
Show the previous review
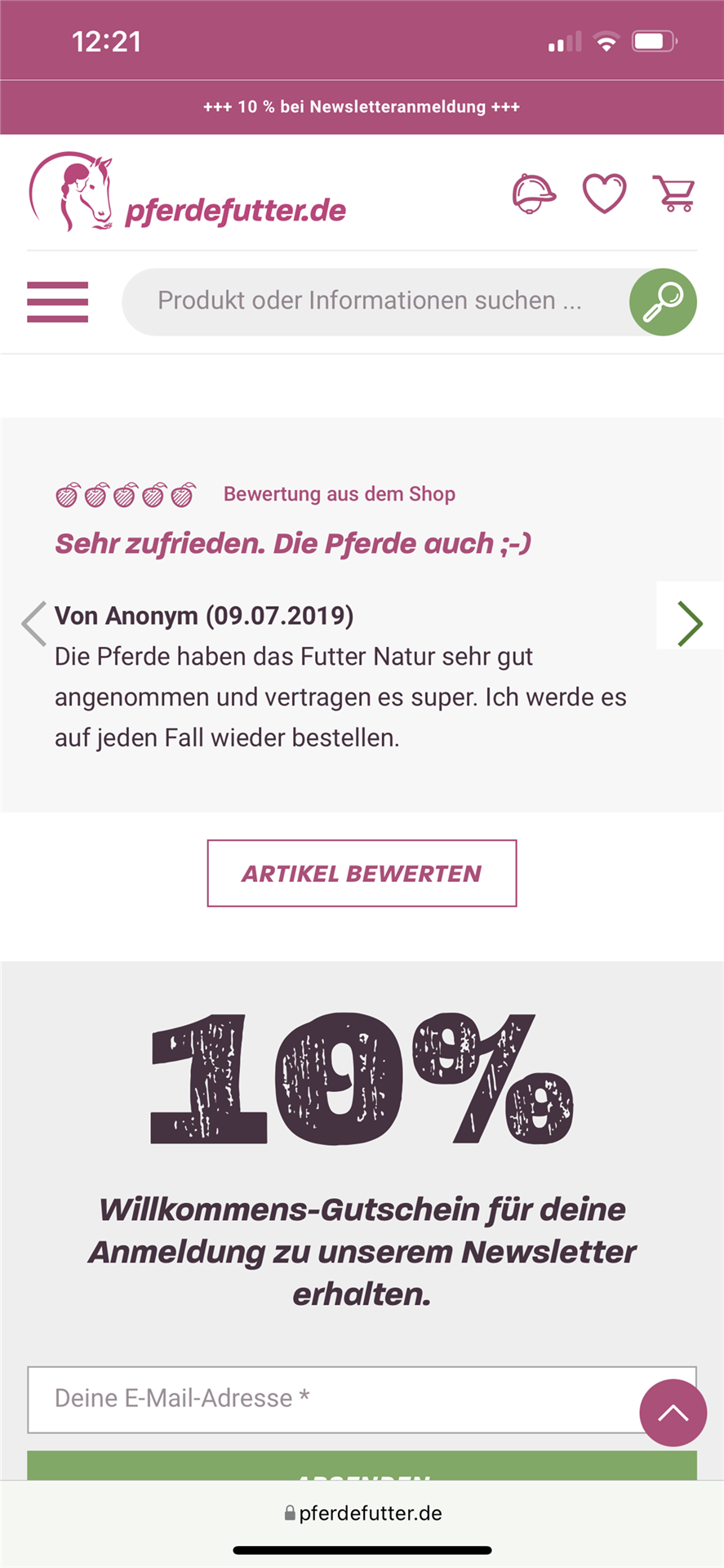coord(34,624)
